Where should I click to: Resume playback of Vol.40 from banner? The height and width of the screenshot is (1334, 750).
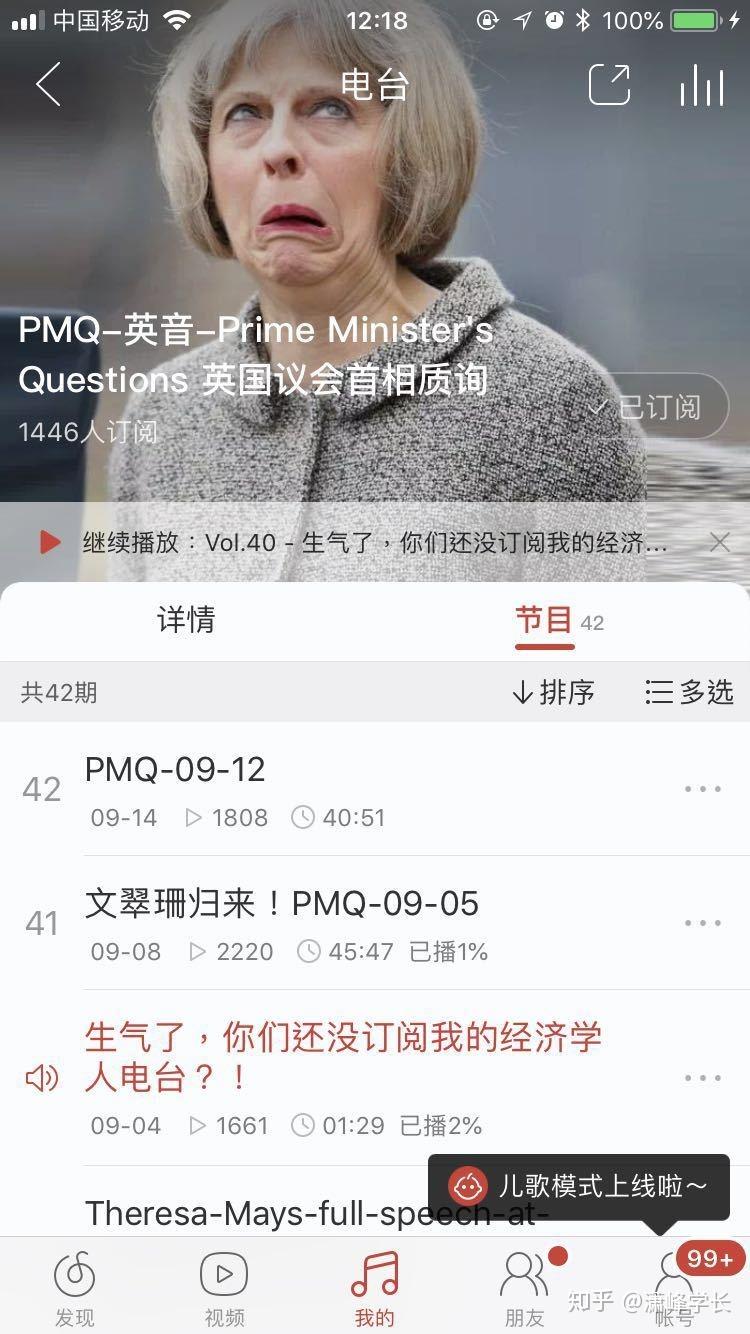(50, 542)
